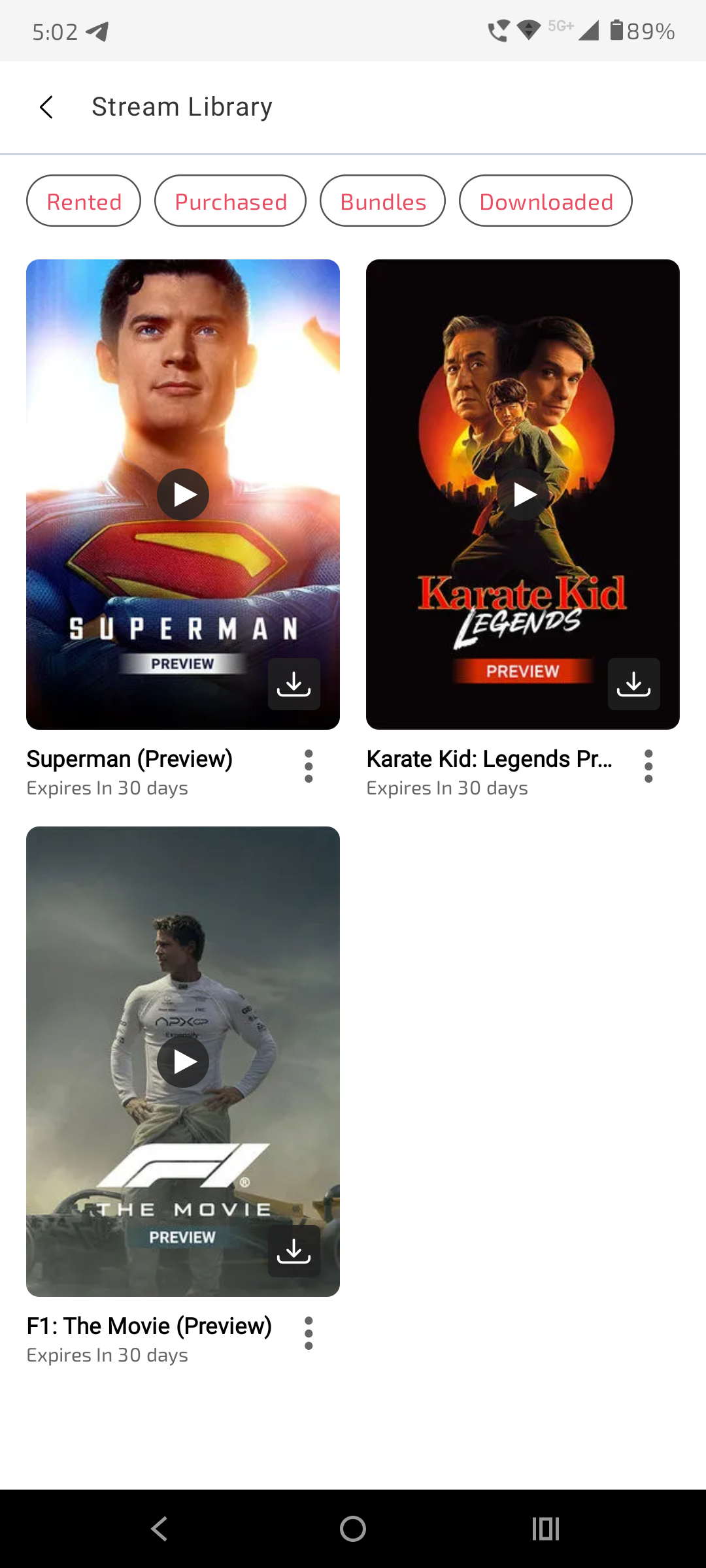Screen dimensions: 706x1568
Task: Open more options for Superman (Preview)
Action: (x=309, y=766)
